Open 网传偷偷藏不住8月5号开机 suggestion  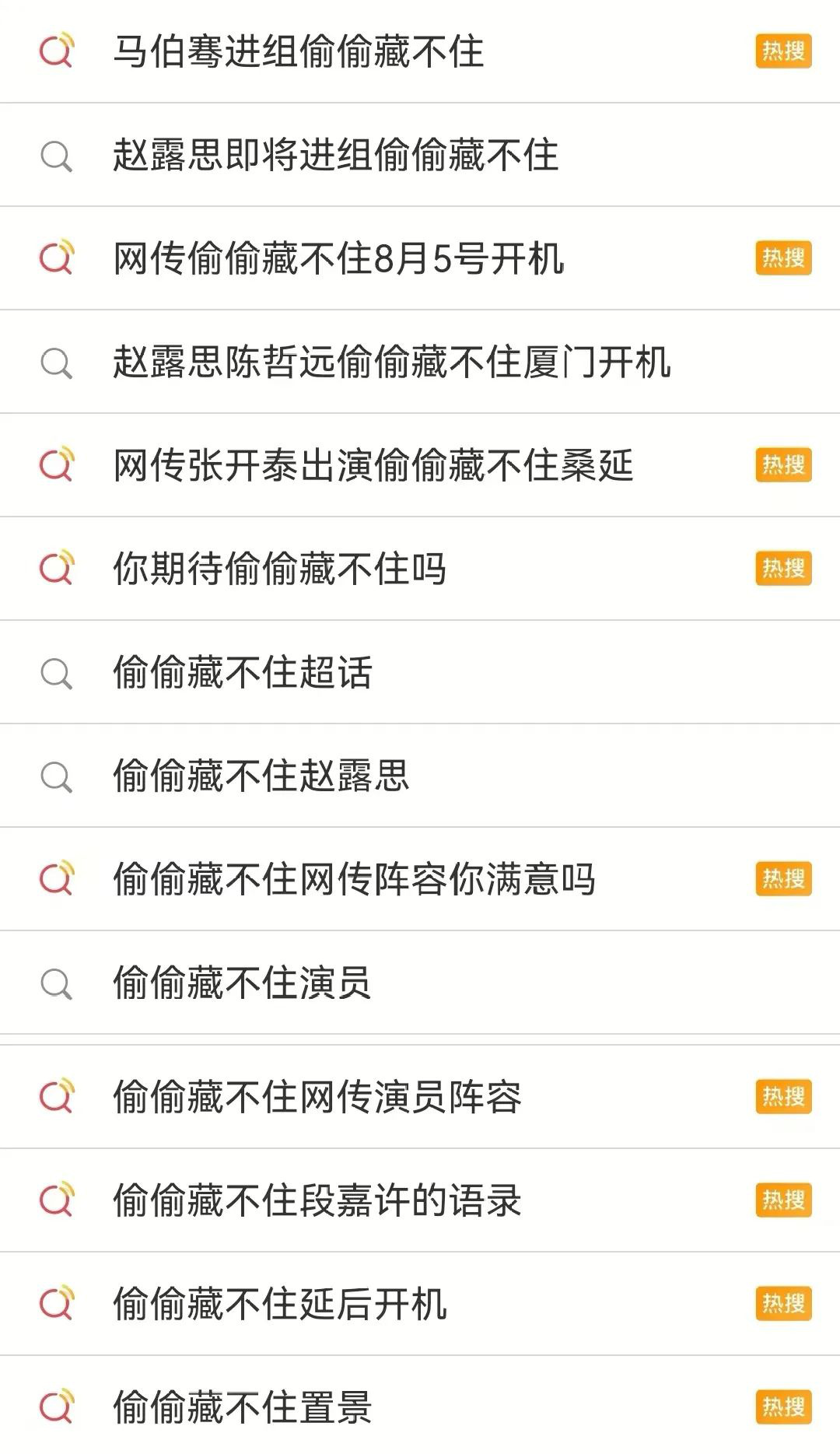(420, 258)
